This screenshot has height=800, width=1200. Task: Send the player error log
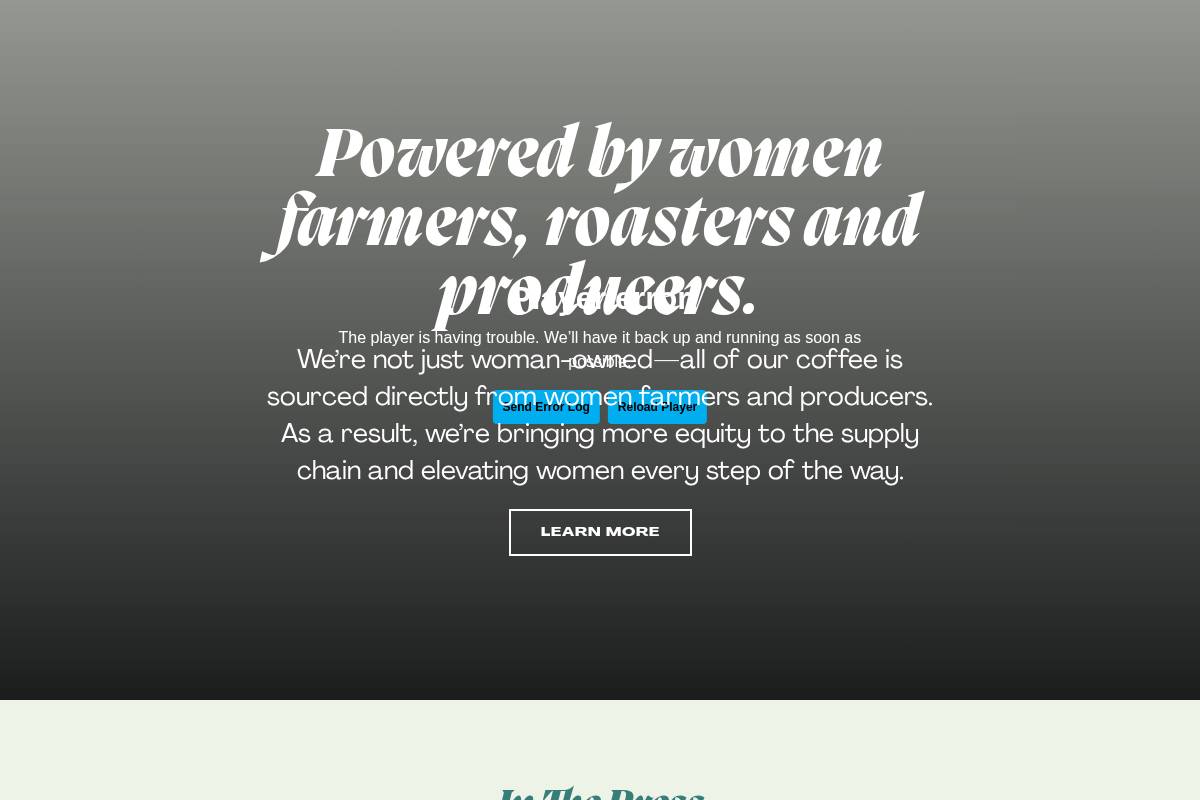(x=546, y=407)
